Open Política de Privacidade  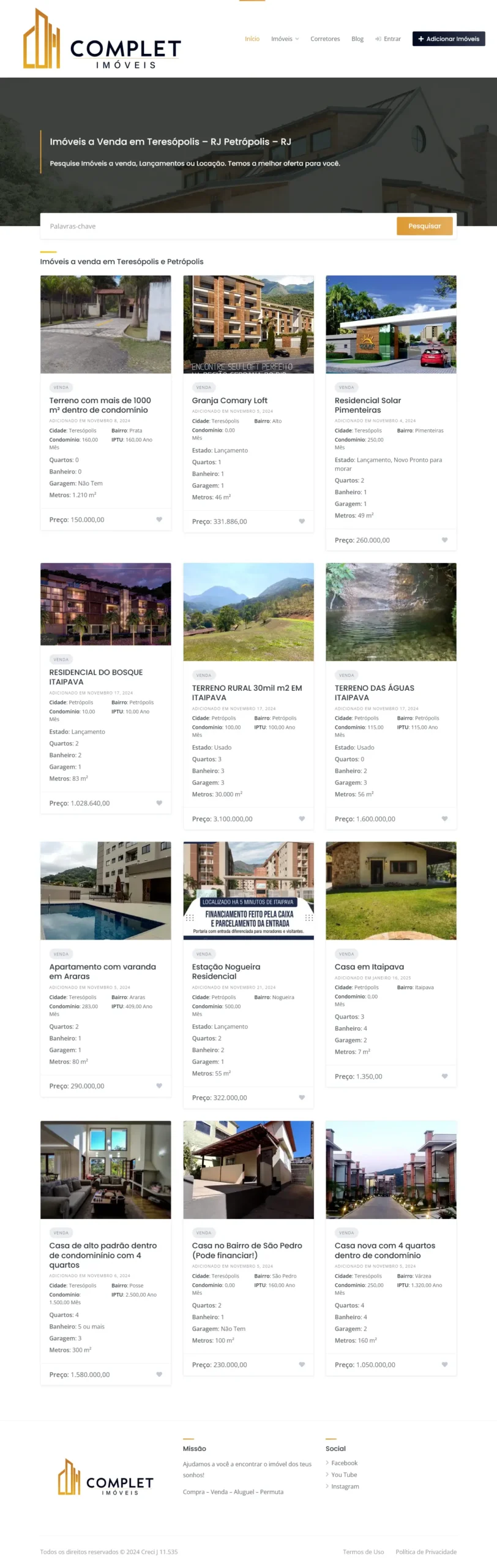[x=425, y=1551]
